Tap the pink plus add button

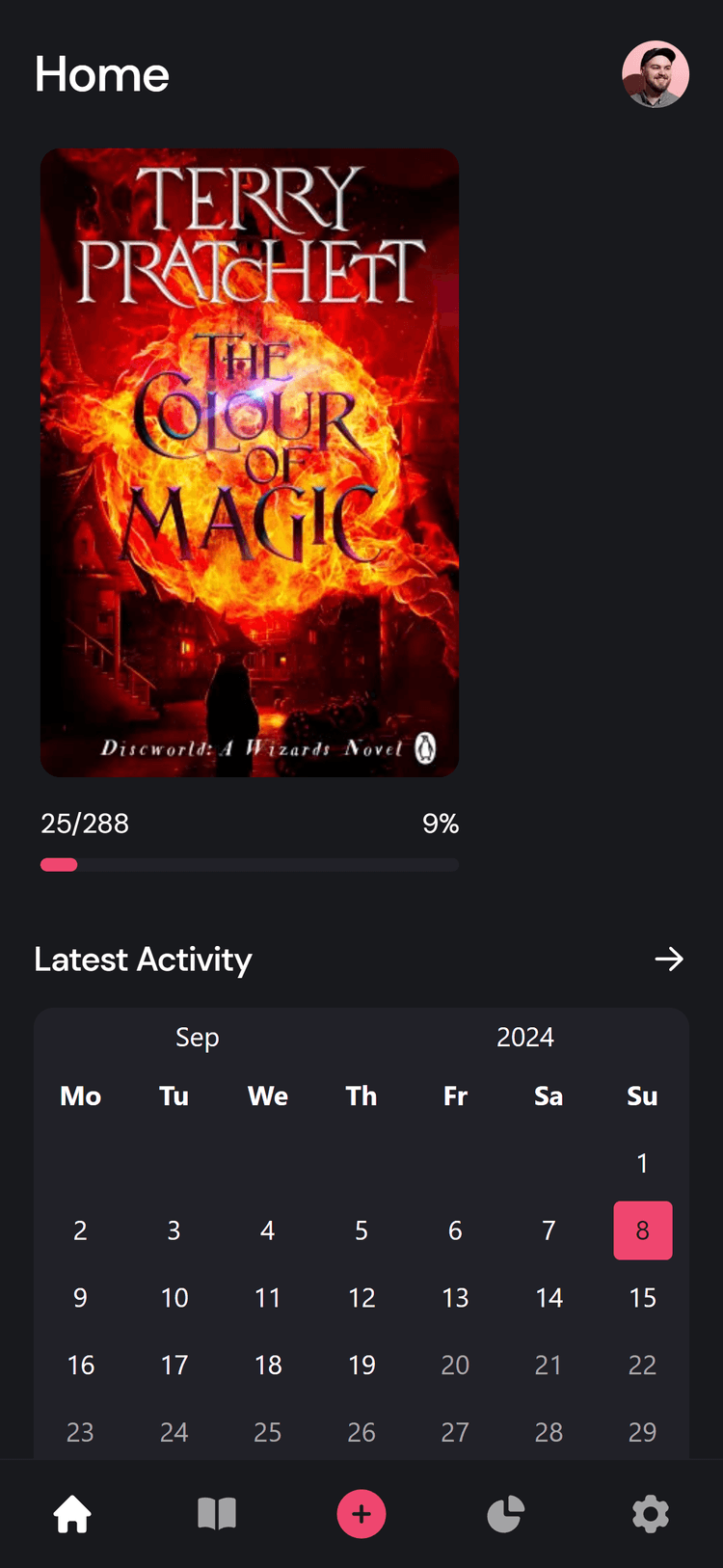[361, 1514]
